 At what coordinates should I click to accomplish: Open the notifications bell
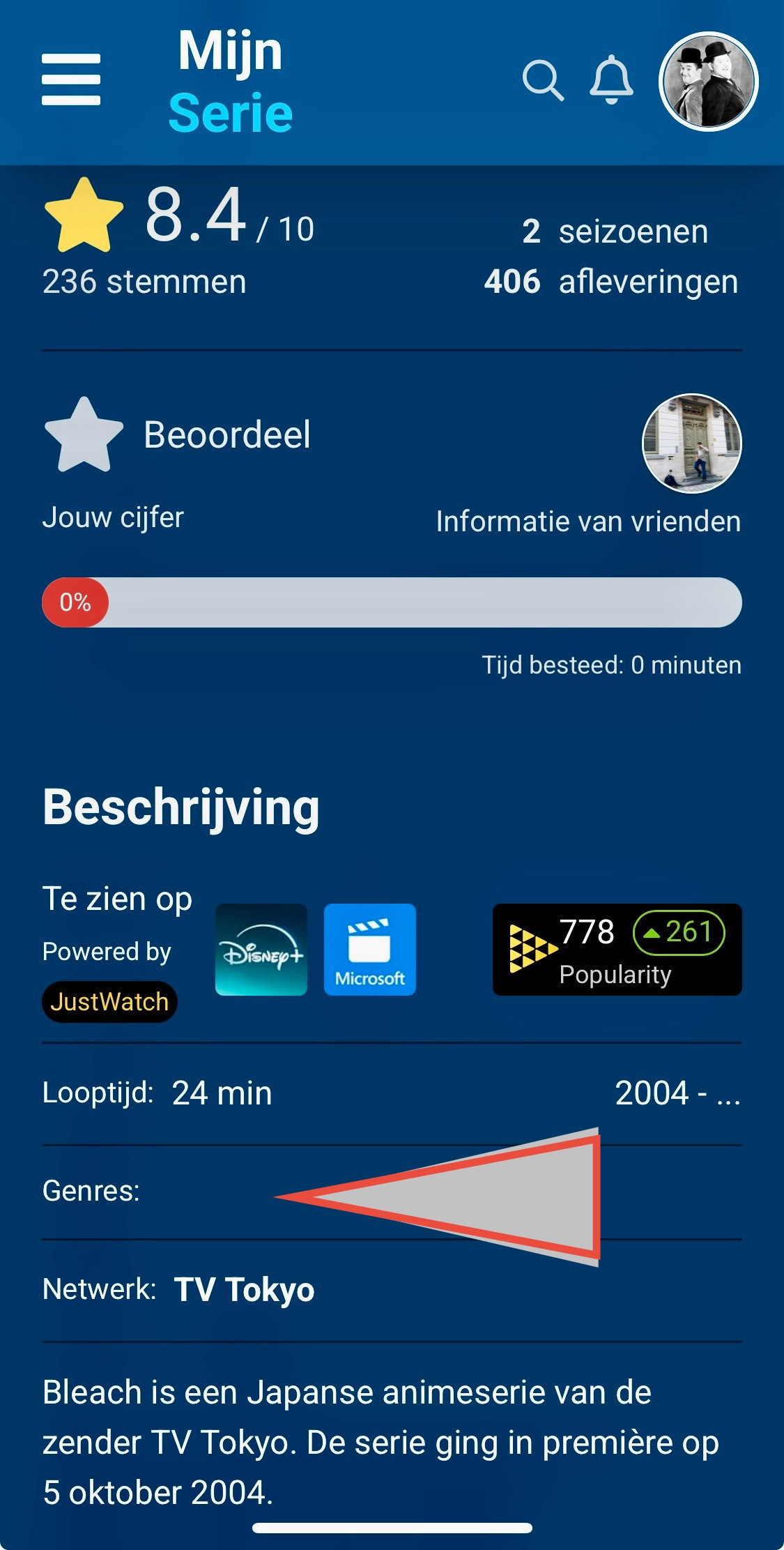point(611,80)
